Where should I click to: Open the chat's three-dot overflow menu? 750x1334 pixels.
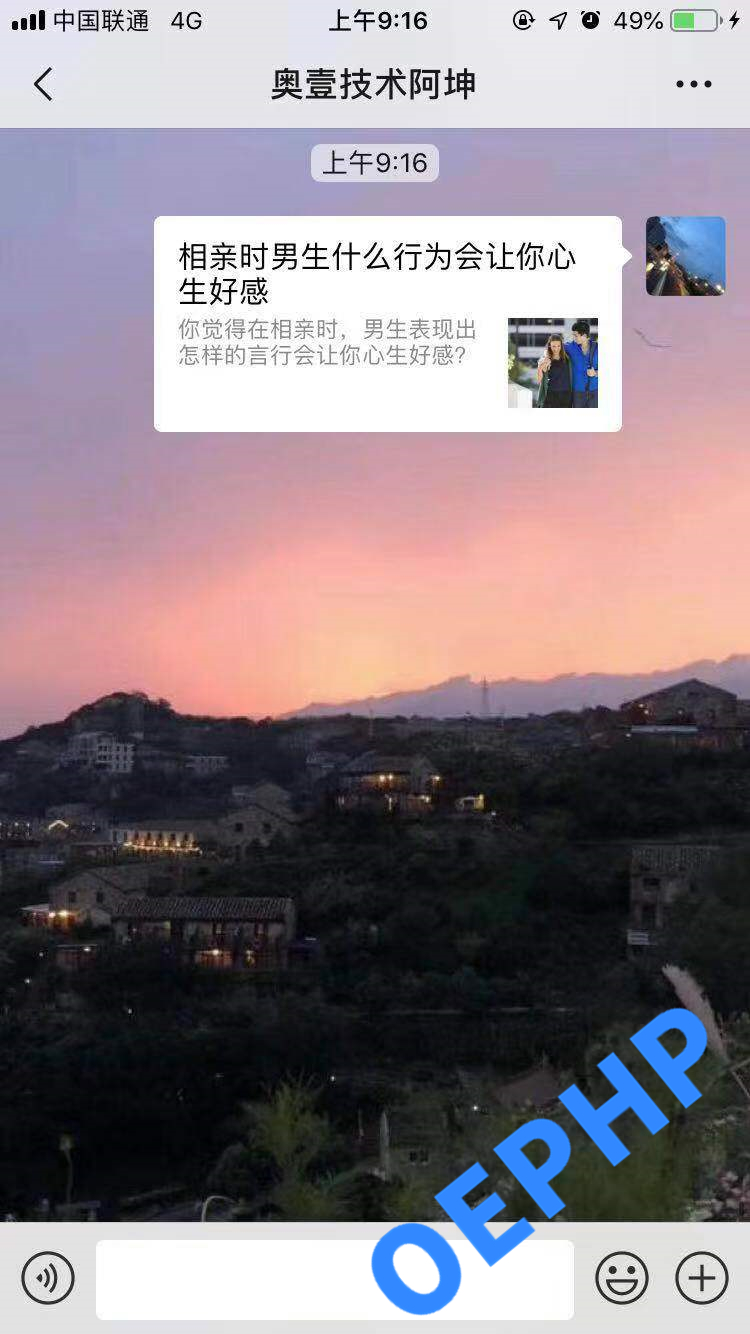693,85
